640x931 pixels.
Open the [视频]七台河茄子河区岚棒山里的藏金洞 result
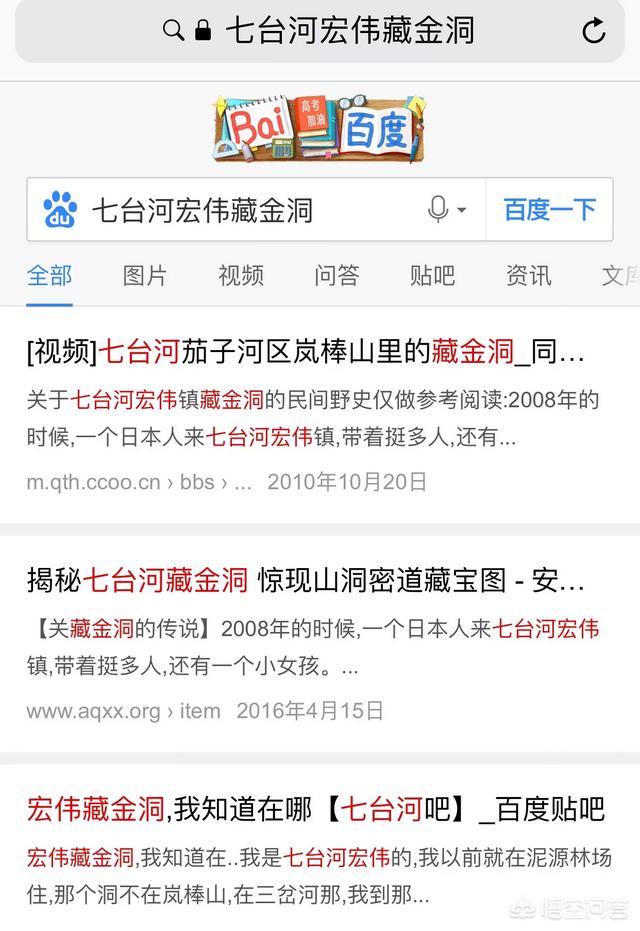pos(306,352)
